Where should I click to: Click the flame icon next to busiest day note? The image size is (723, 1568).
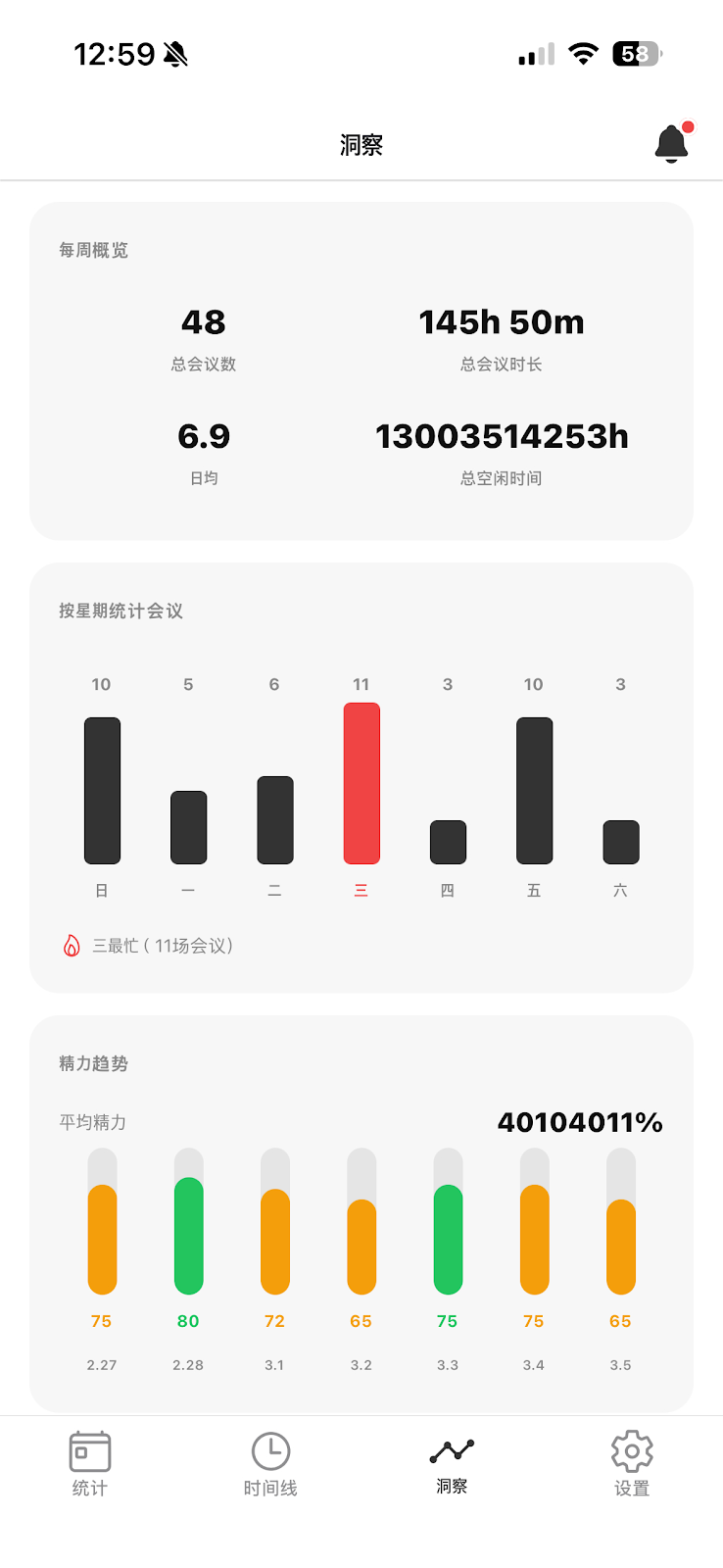pos(72,945)
